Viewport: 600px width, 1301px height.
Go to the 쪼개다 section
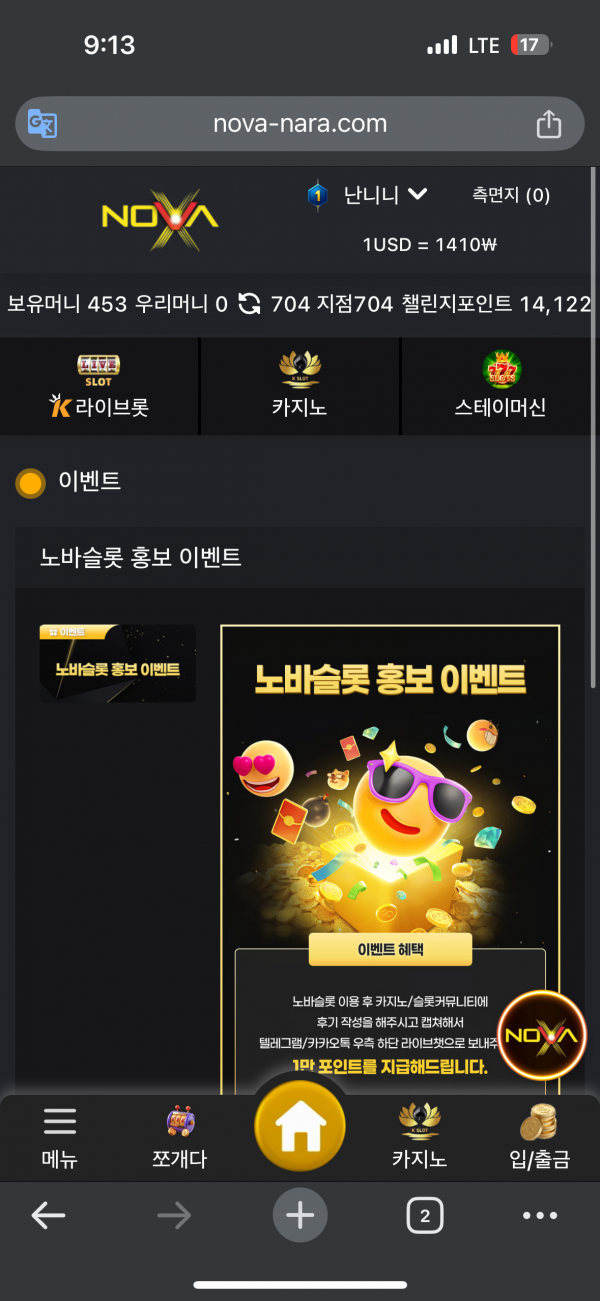(180, 1137)
